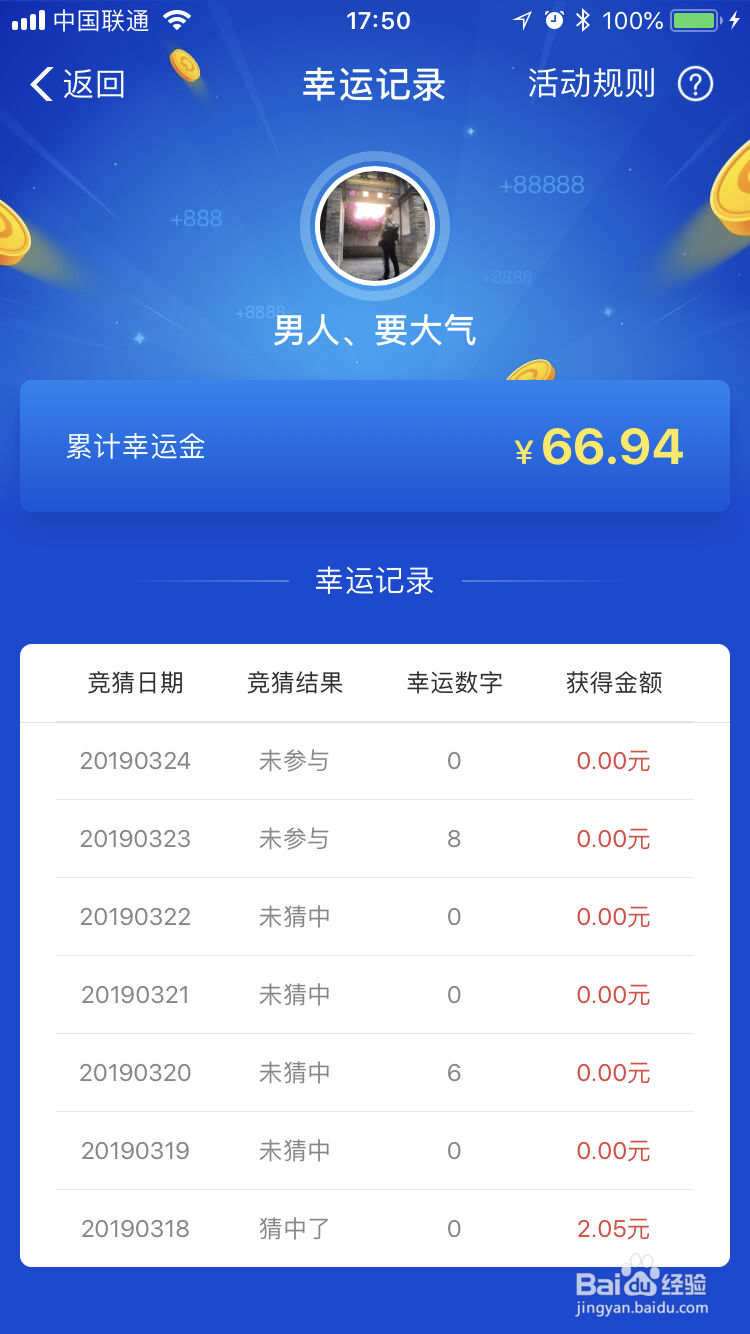Select the 20190324 record row
Image resolution: width=750 pixels, height=1334 pixels.
point(375,761)
